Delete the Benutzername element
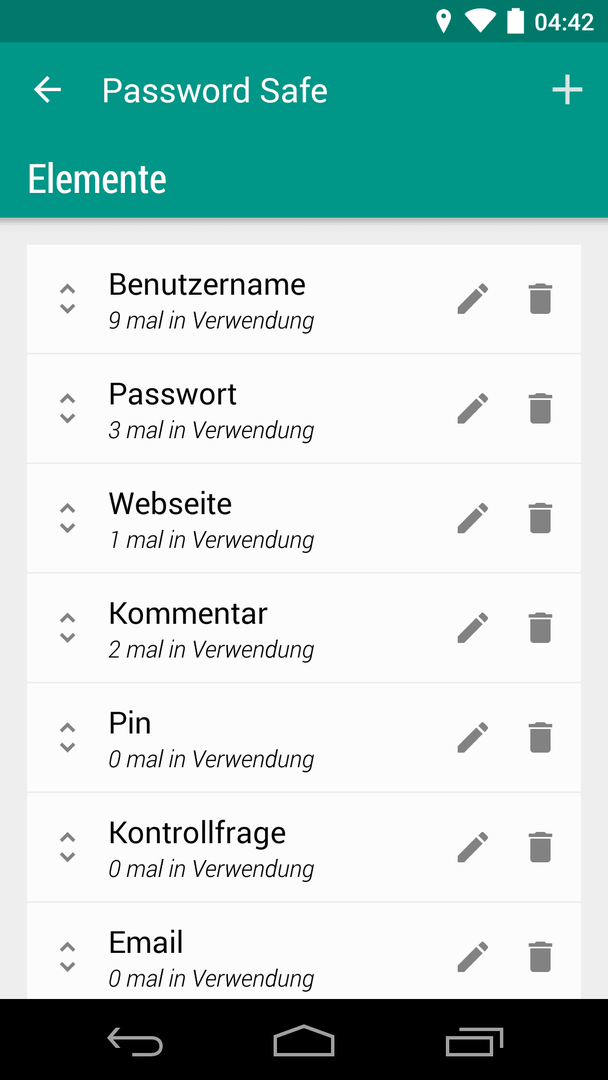Image resolution: width=608 pixels, height=1080 pixels. [x=541, y=299]
